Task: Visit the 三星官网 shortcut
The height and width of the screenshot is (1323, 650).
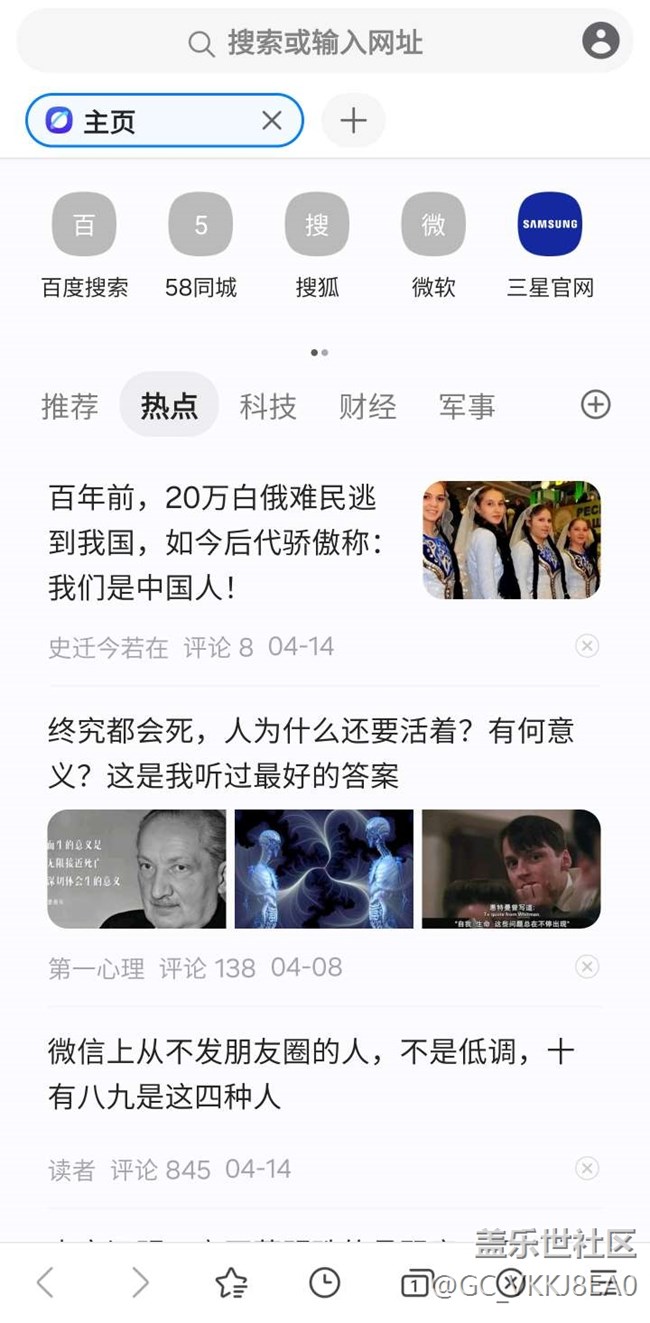Action: [549, 225]
